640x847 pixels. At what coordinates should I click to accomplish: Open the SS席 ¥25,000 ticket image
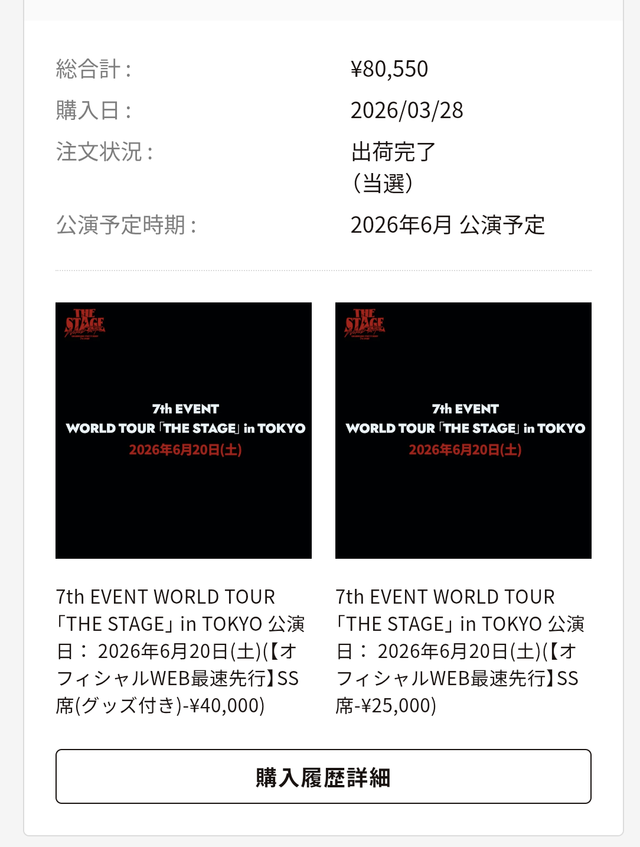[x=463, y=430]
